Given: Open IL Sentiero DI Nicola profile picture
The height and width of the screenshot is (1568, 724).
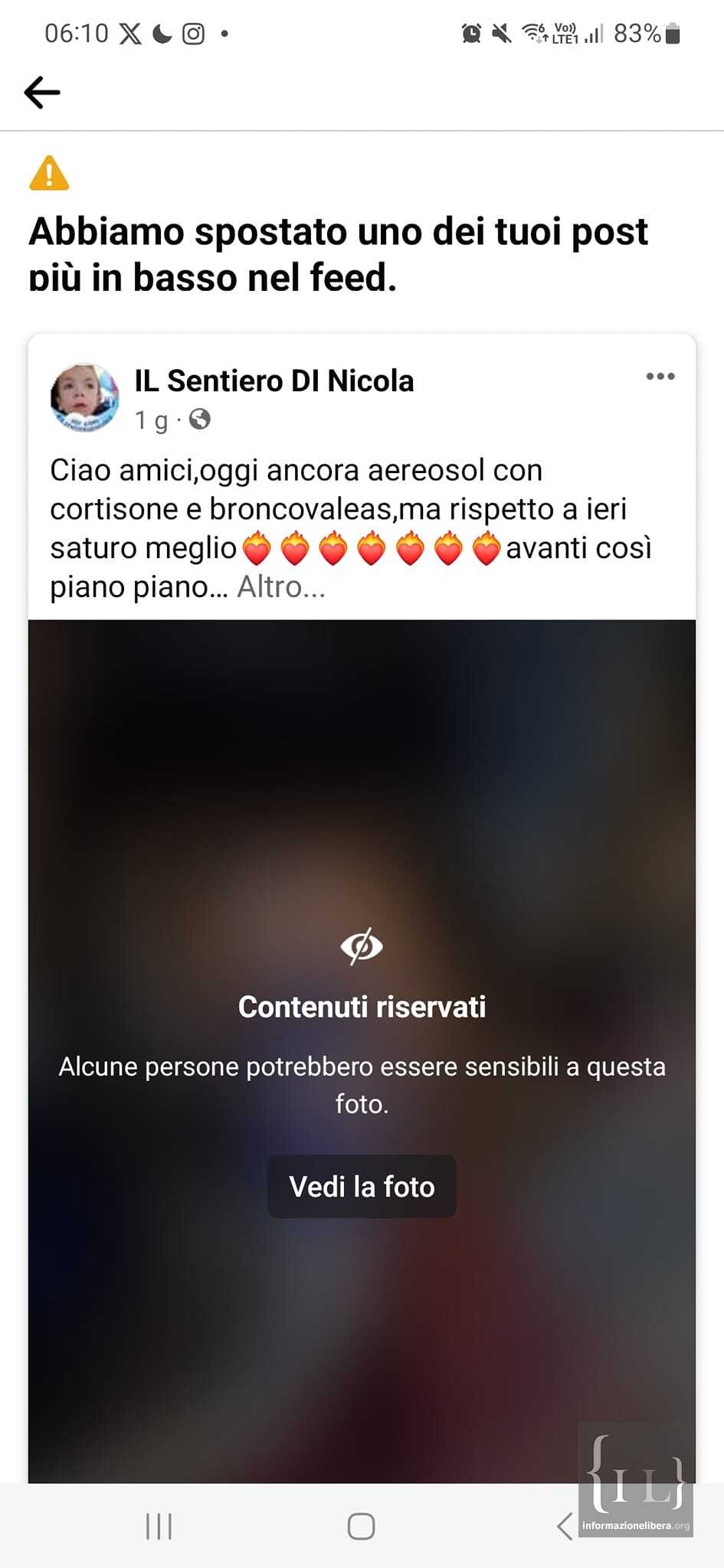Looking at the screenshot, I should click(x=84, y=397).
